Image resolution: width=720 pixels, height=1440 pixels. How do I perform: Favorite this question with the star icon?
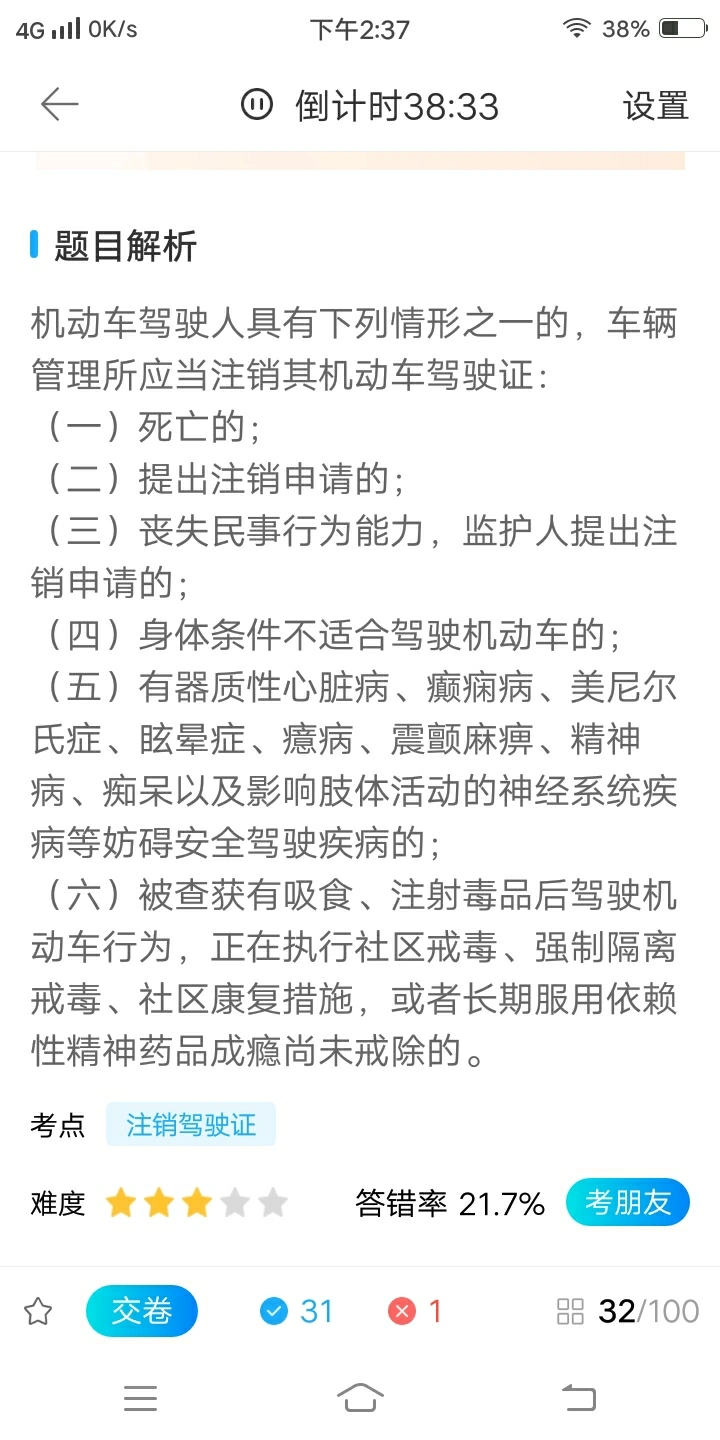click(38, 1311)
